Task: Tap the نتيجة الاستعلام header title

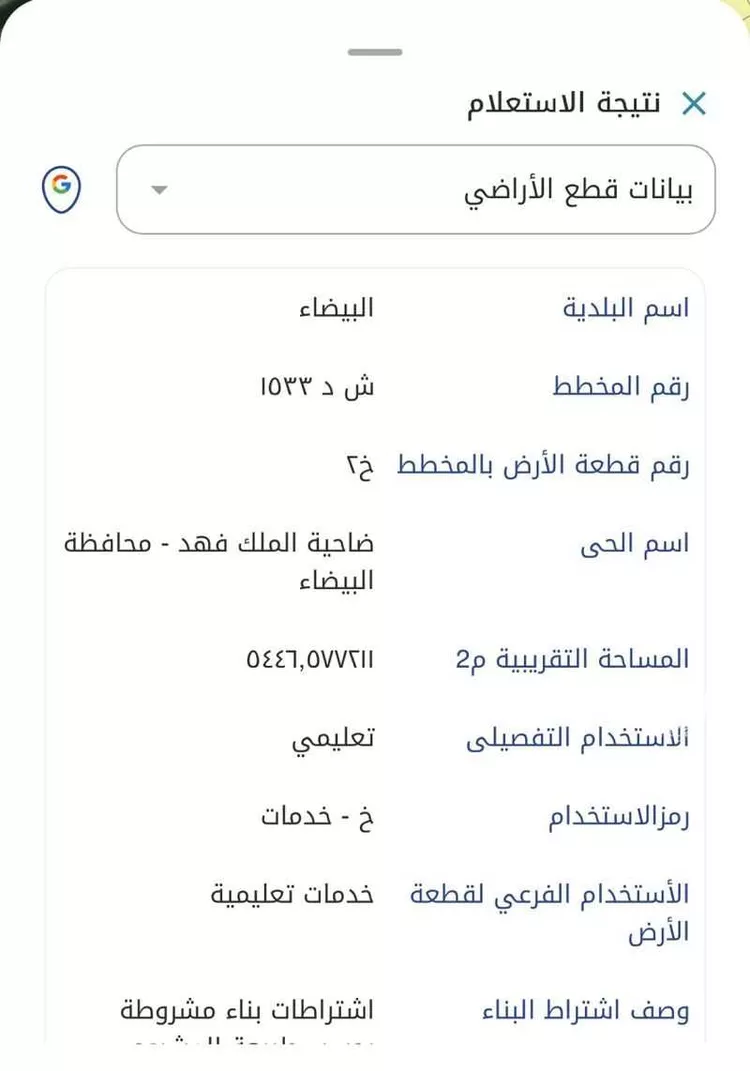Action: point(570,100)
